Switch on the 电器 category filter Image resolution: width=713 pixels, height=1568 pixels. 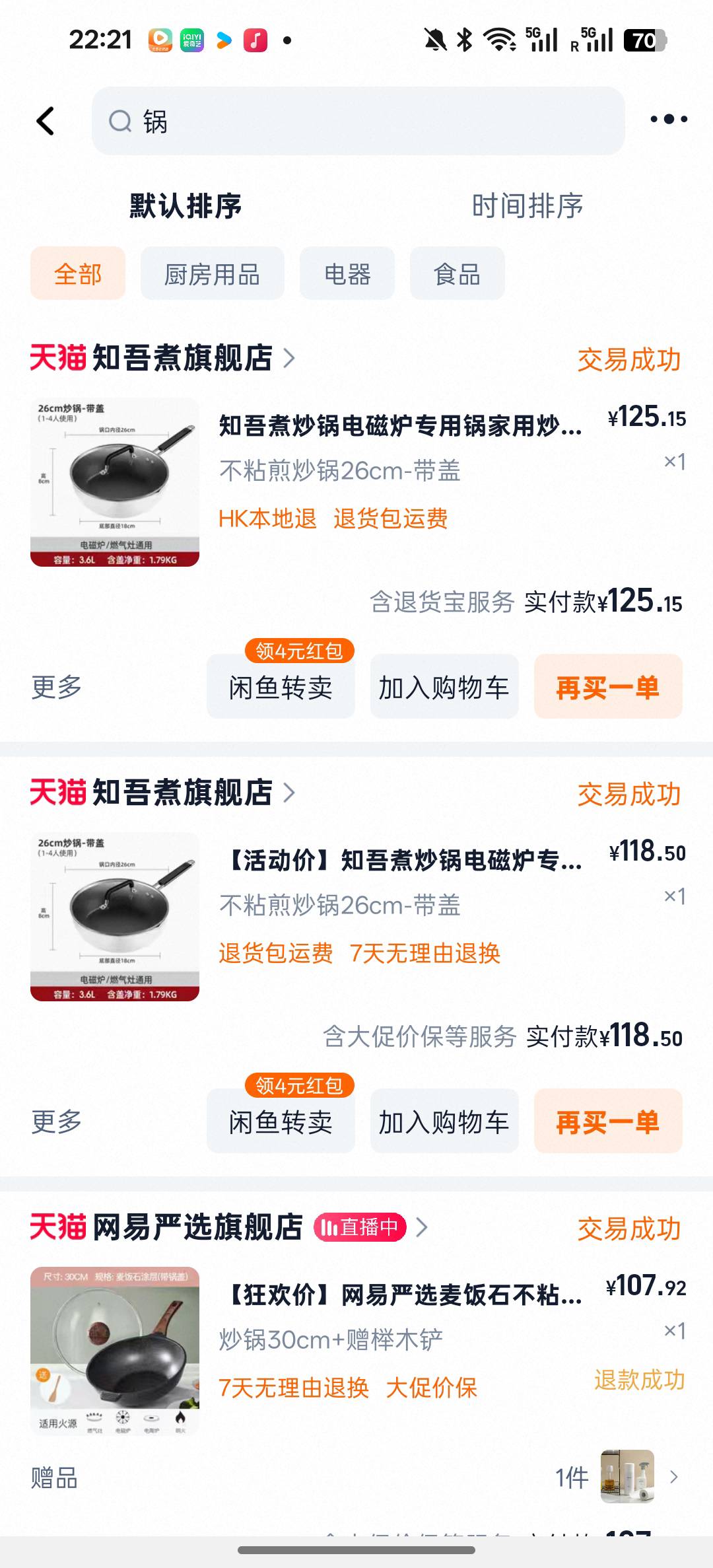pyautogui.click(x=348, y=273)
